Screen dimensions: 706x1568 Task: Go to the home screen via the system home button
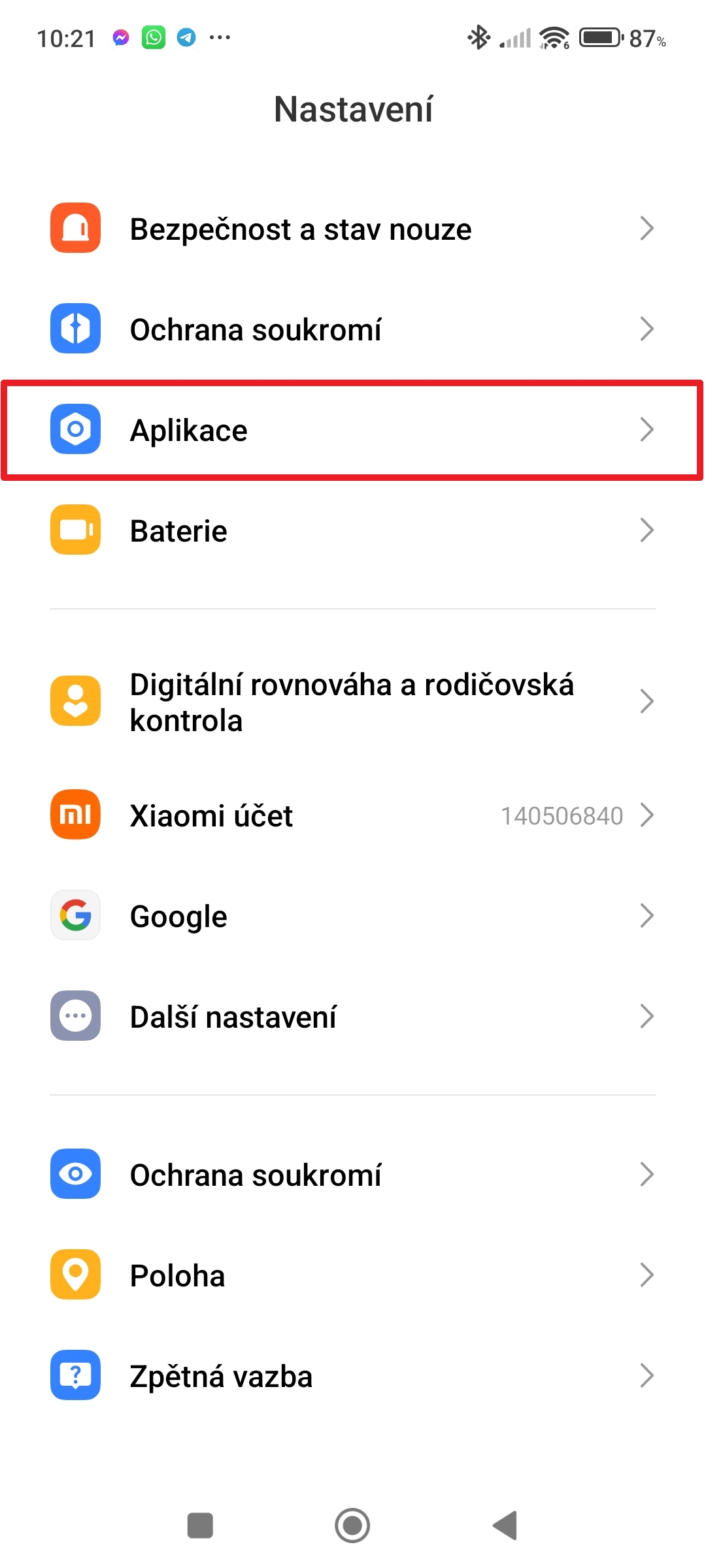tap(352, 1526)
